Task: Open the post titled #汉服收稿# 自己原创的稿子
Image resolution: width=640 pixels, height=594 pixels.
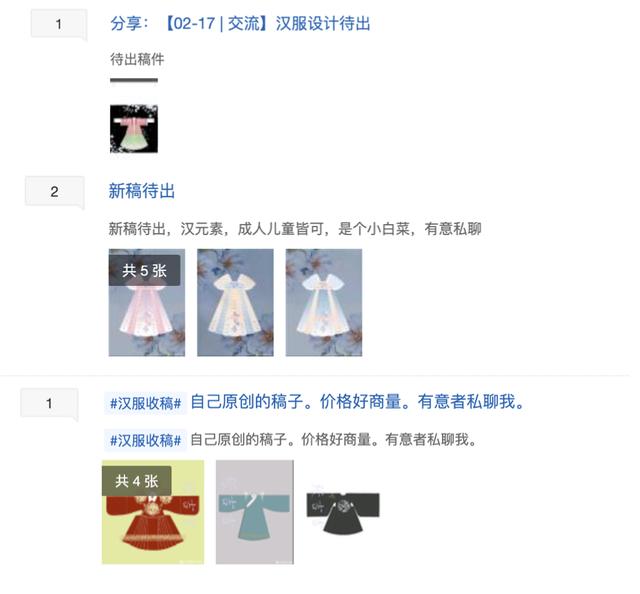Action: coord(316,402)
